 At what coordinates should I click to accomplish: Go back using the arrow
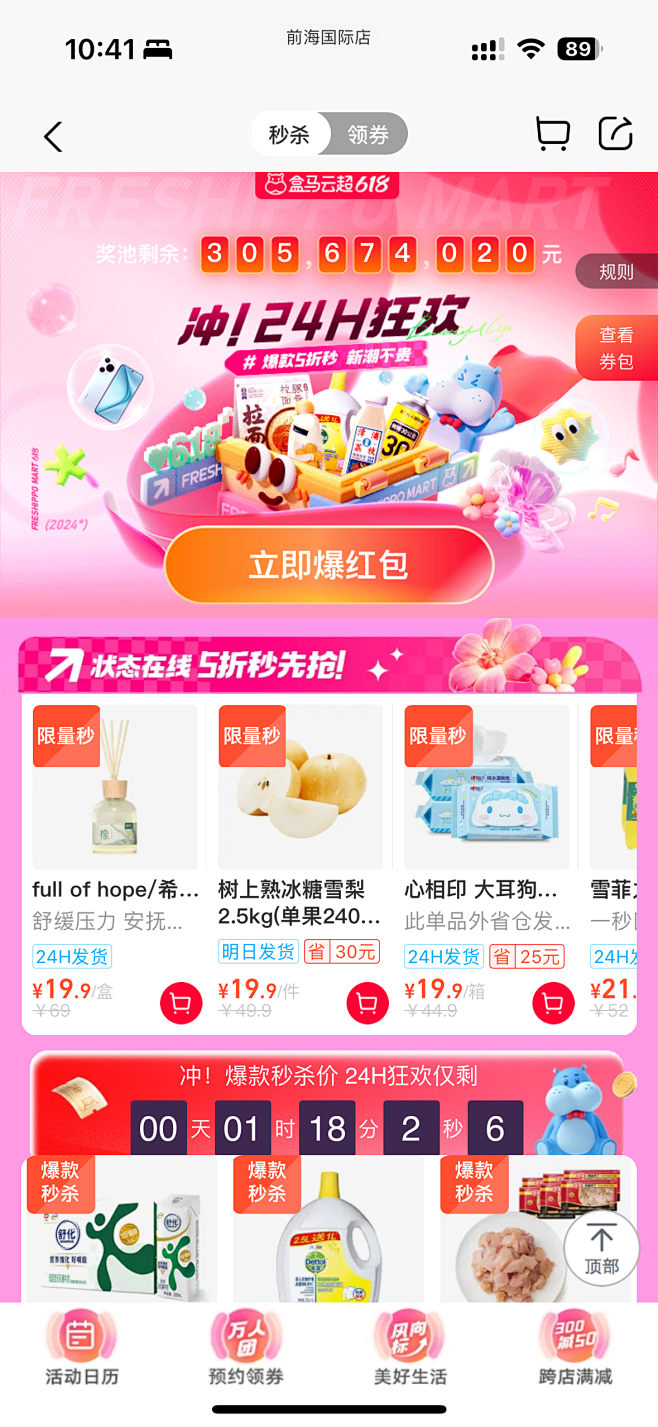(53, 136)
